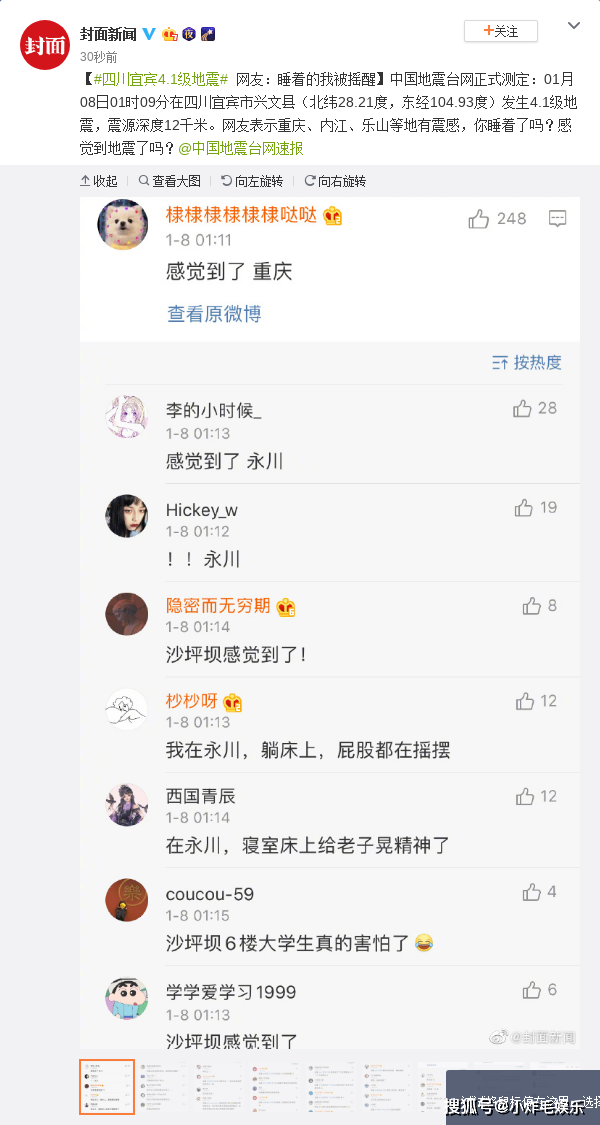600x1125 pixels.
Task: Collapse the image with 收起
Action: [98, 181]
